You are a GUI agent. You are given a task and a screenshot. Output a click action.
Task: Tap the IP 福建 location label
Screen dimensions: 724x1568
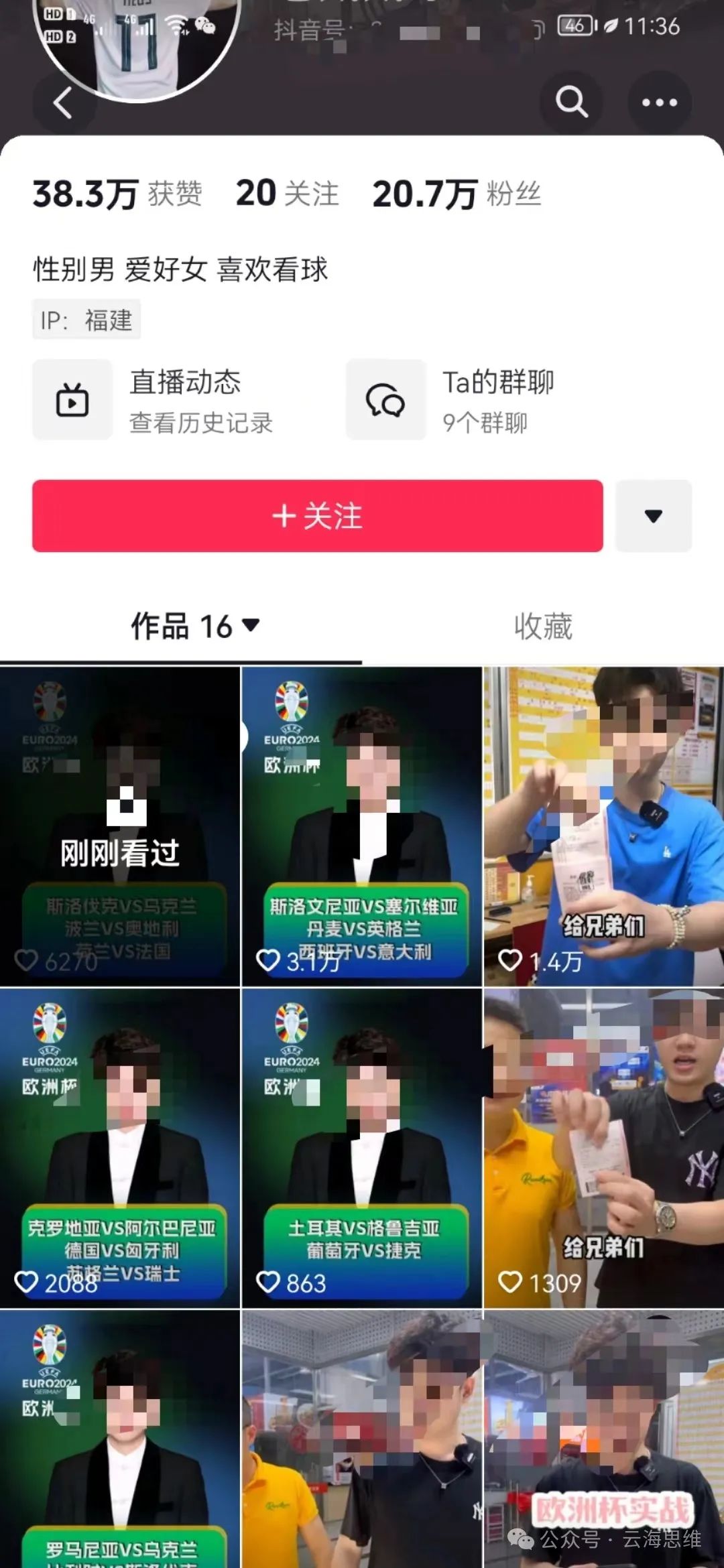pos(87,320)
